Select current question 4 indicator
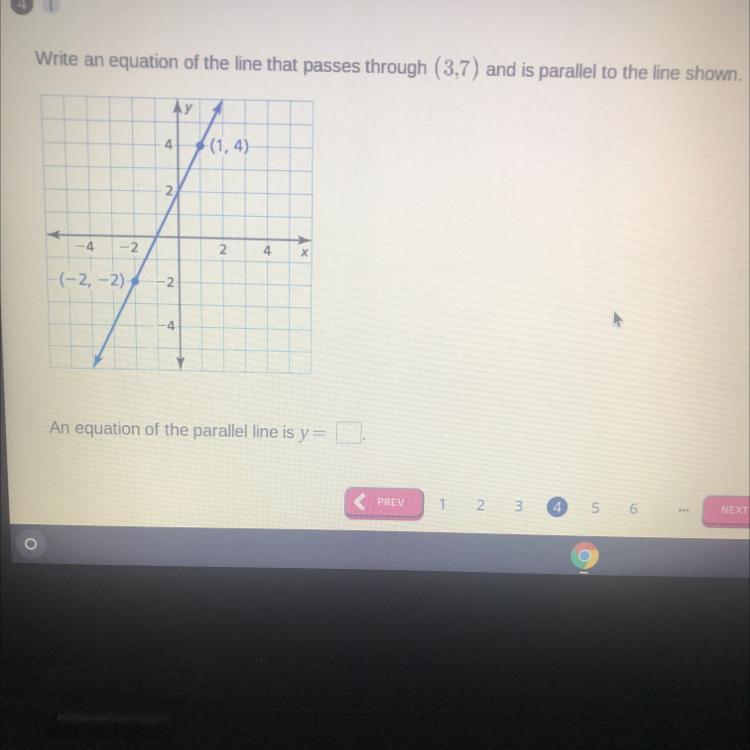This screenshot has height=750, width=750. [x=557, y=507]
